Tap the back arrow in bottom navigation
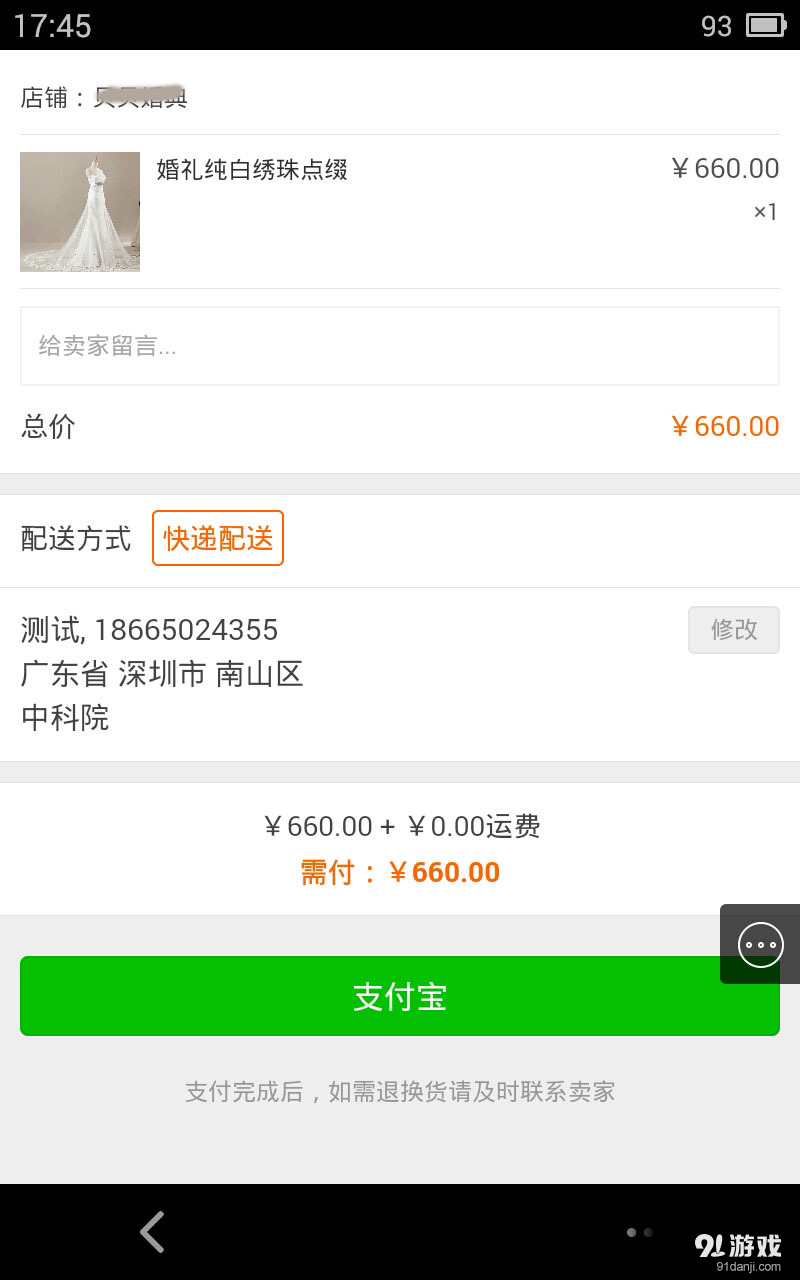 pyautogui.click(x=152, y=1232)
